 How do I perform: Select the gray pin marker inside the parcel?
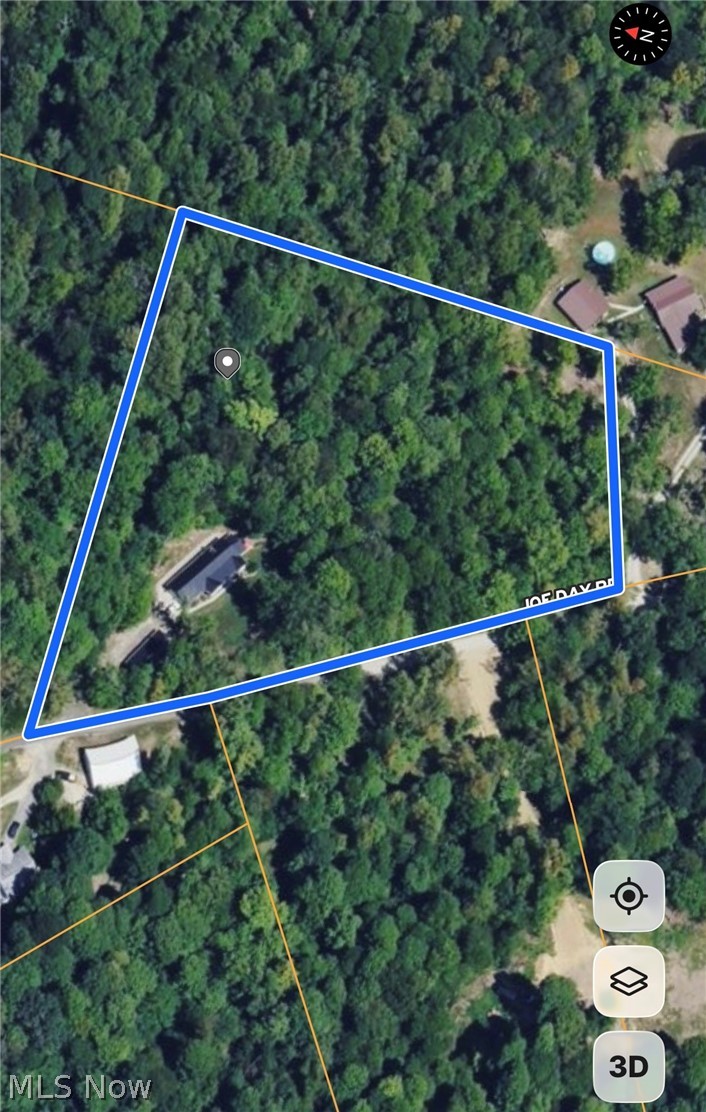click(x=228, y=363)
